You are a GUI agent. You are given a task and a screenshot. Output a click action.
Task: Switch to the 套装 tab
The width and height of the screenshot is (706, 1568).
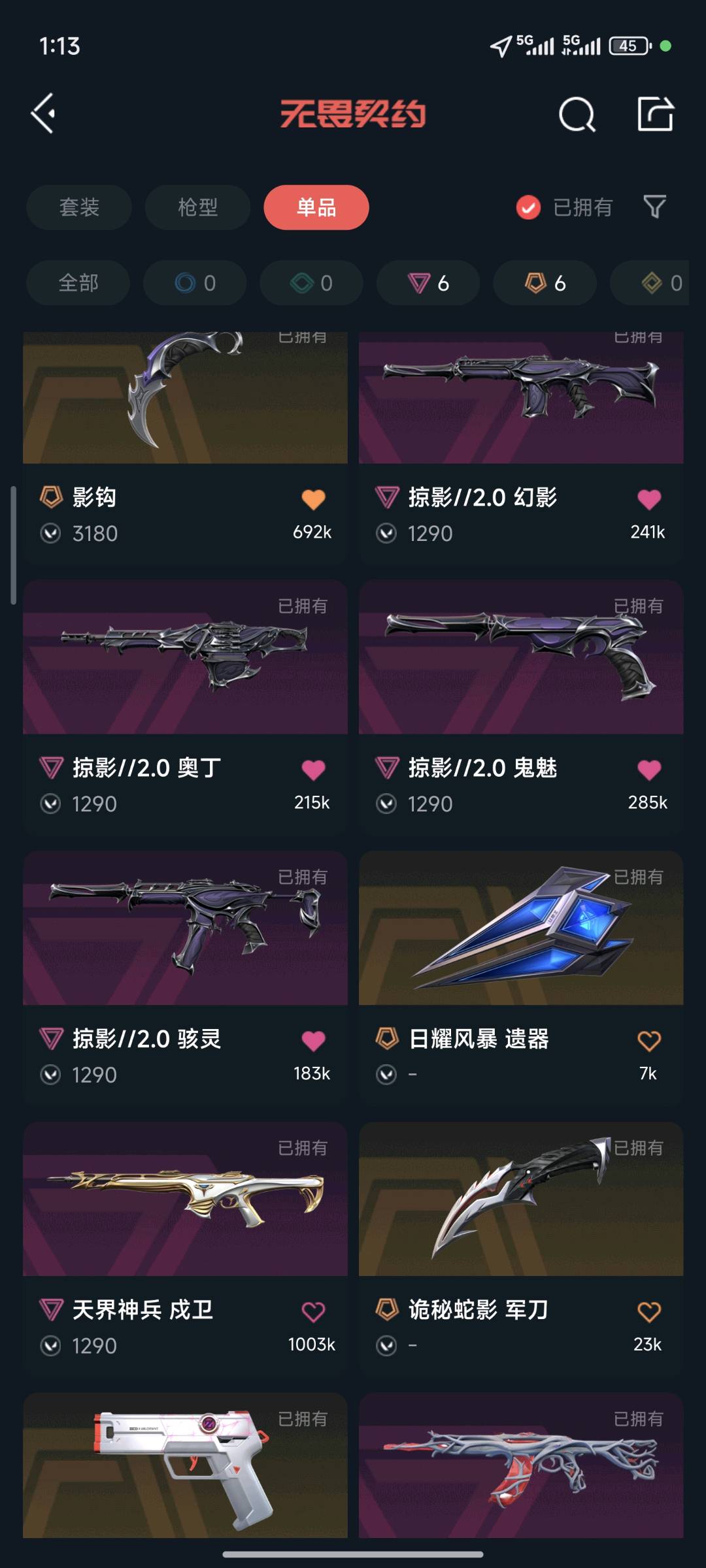[x=79, y=207]
